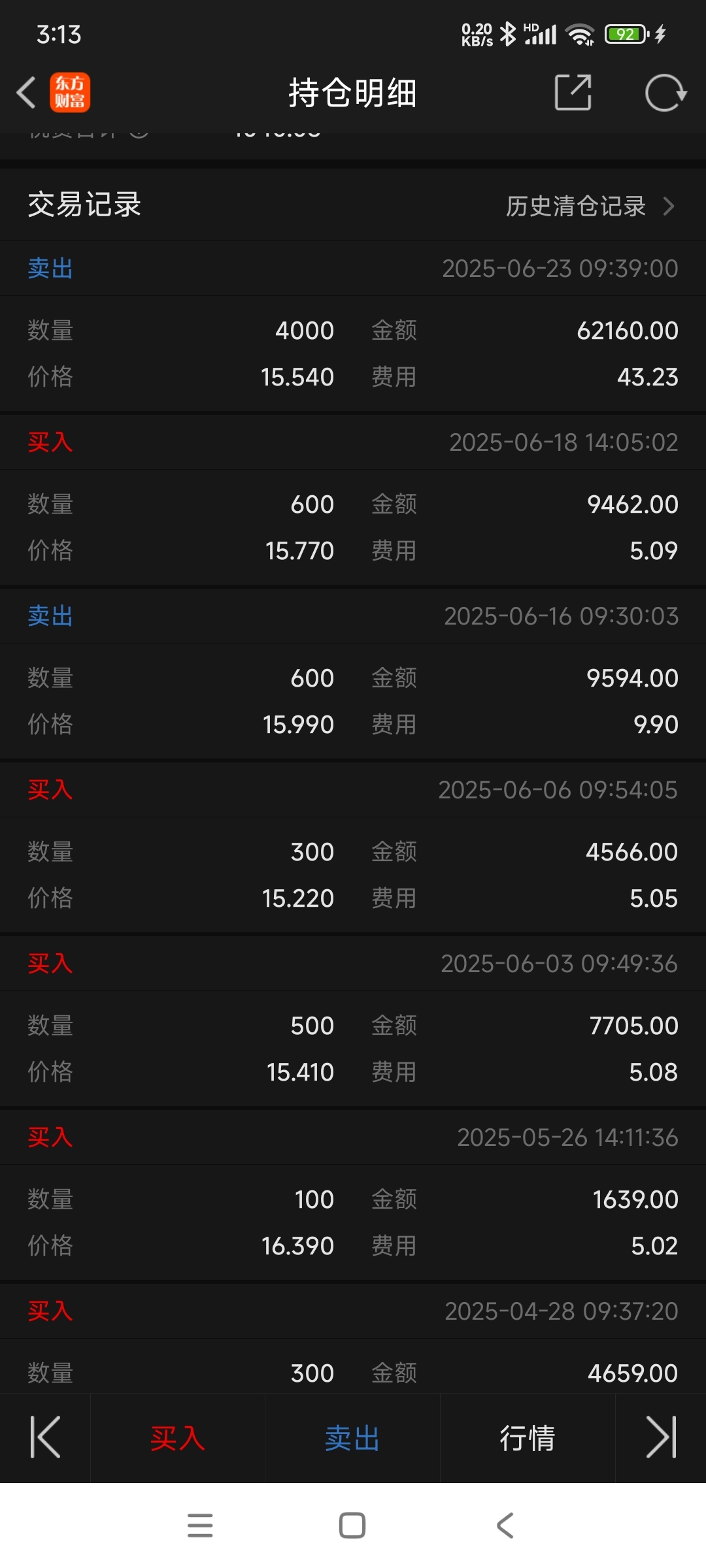The width and height of the screenshot is (706, 1568).
Task: Go back using the top-left arrow
Action: (26, 93)
